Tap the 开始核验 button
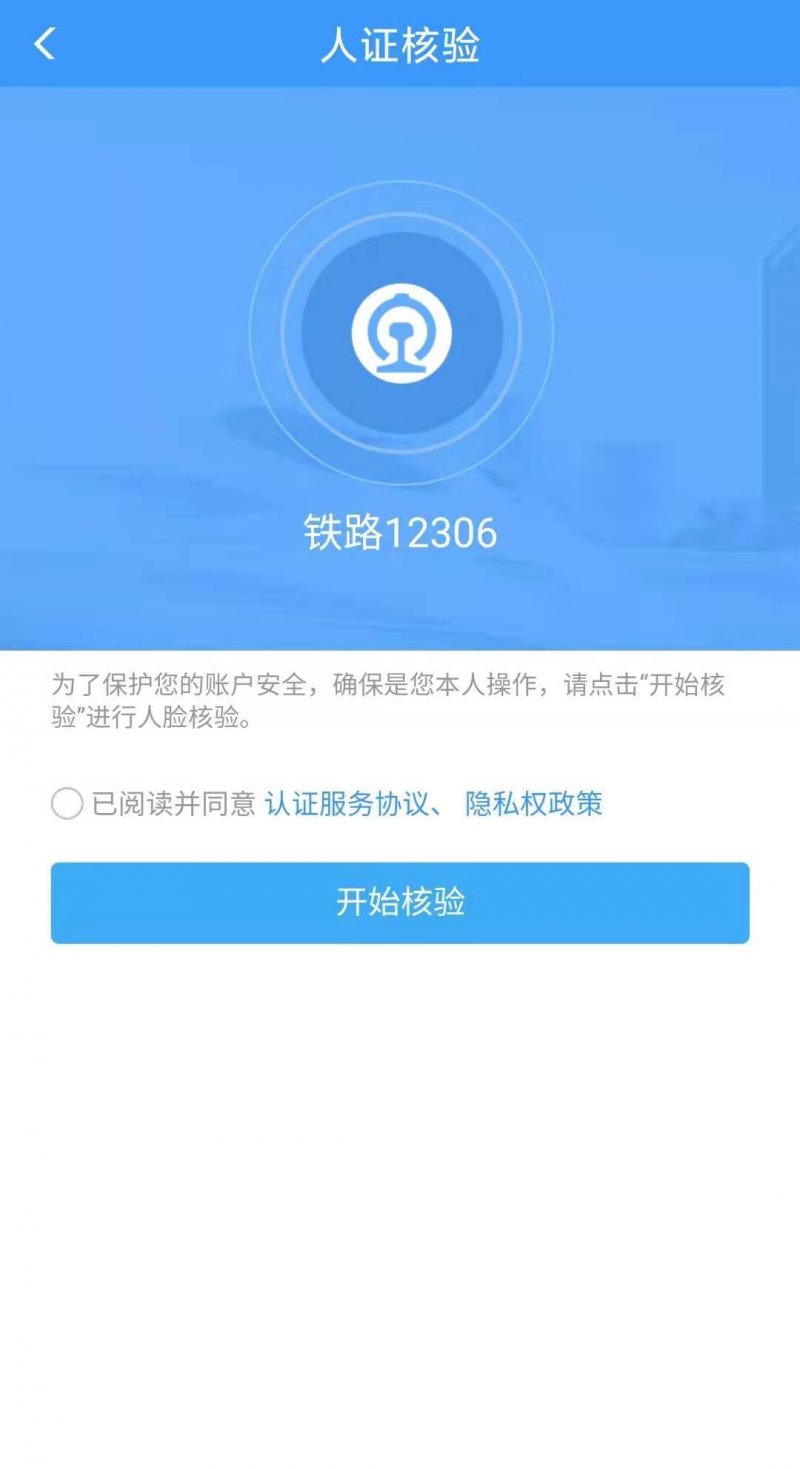This screenshot has height=1469, width=800. (x=400, y=902)
